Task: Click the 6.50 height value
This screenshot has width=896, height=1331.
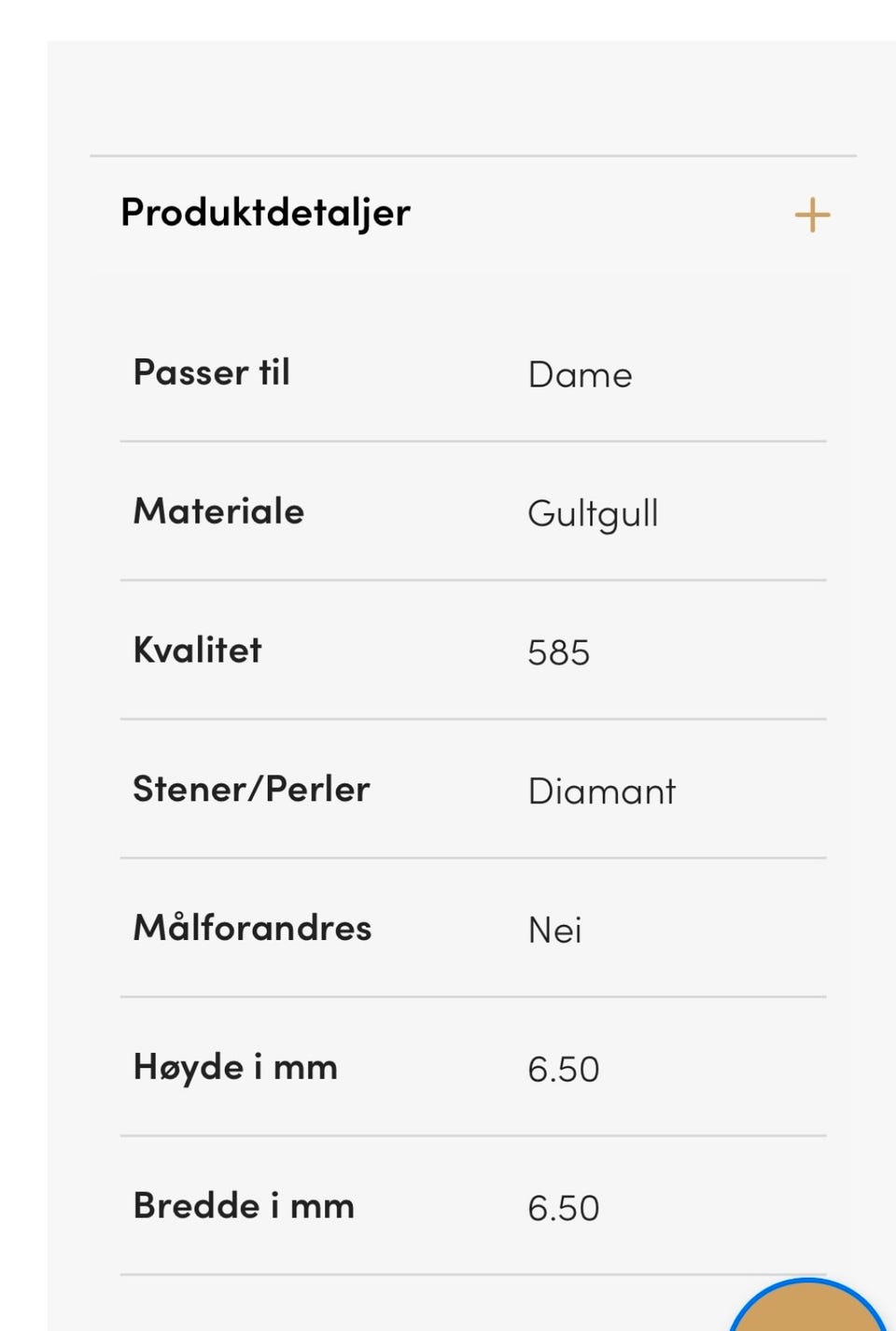Action: click(x=564, y=1069)
